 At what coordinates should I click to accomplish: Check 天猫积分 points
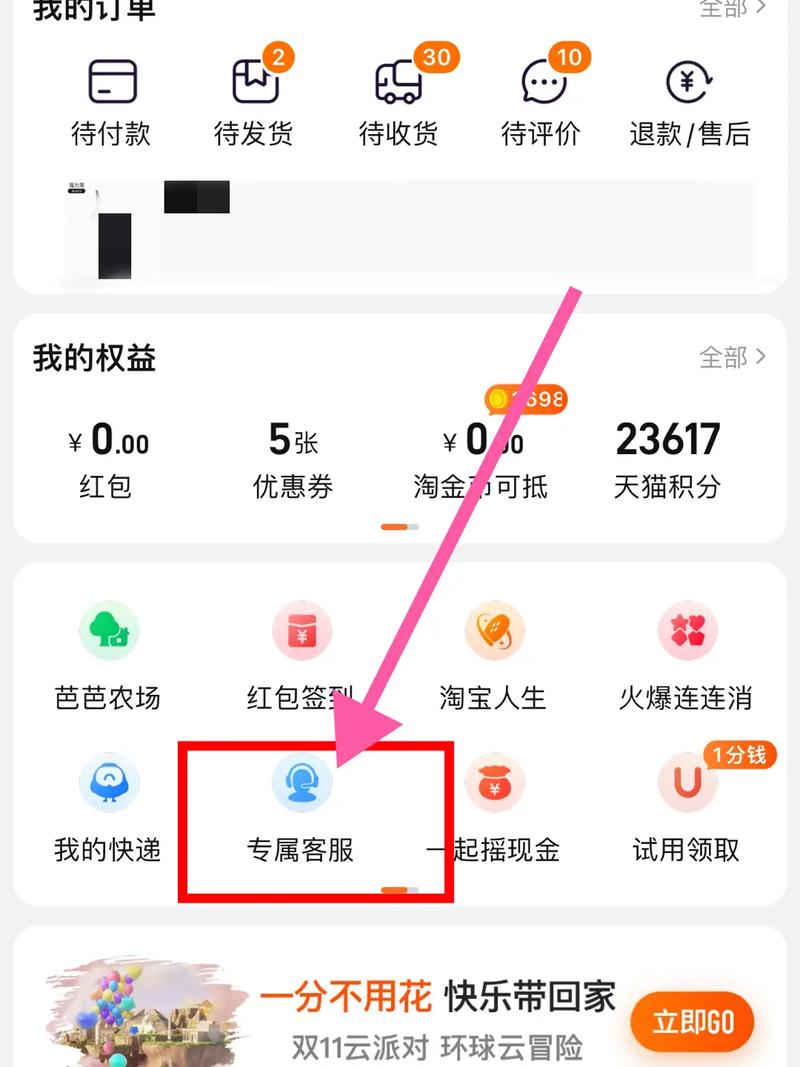[x=667, y=460]
